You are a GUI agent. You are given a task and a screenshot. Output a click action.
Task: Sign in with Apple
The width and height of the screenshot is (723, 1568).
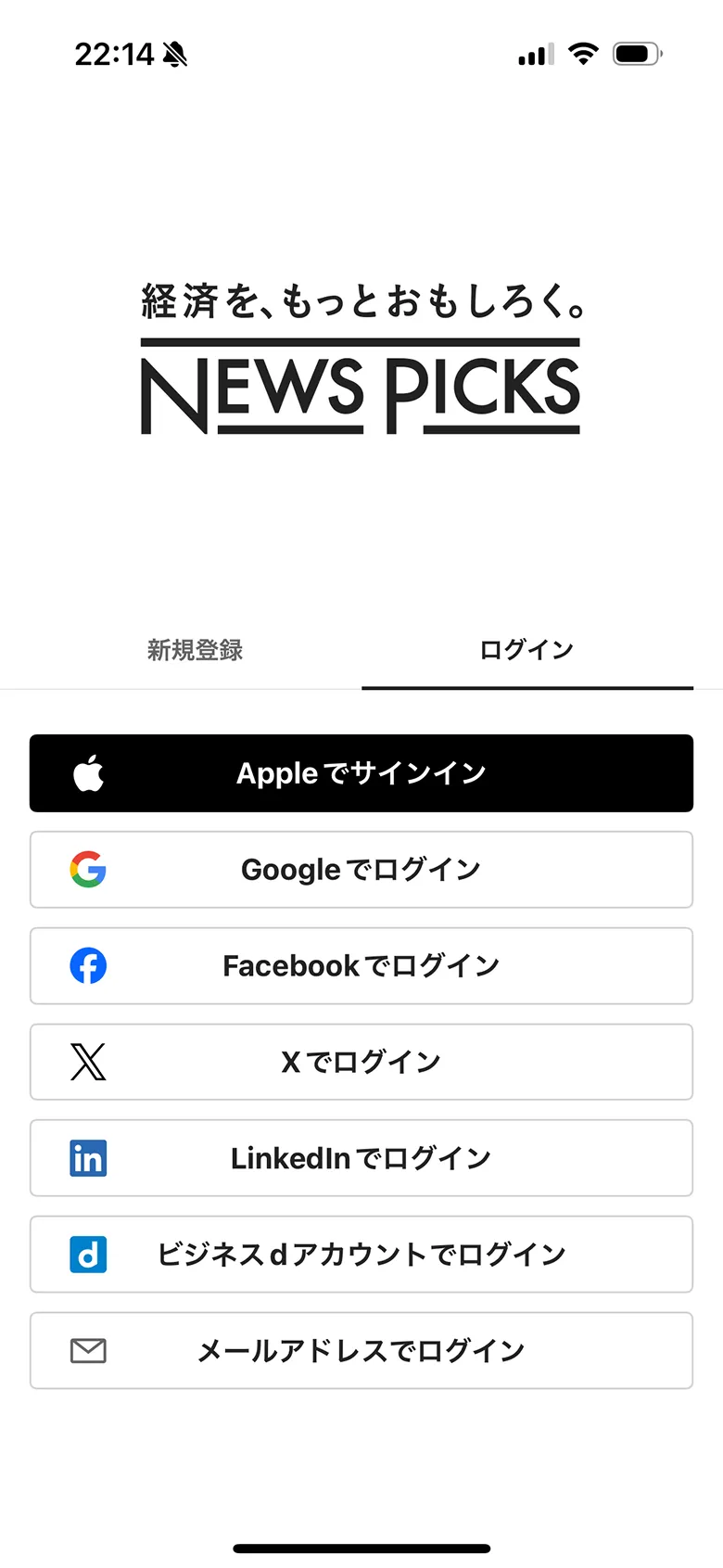pyautogui.click(x=361, y=772)
